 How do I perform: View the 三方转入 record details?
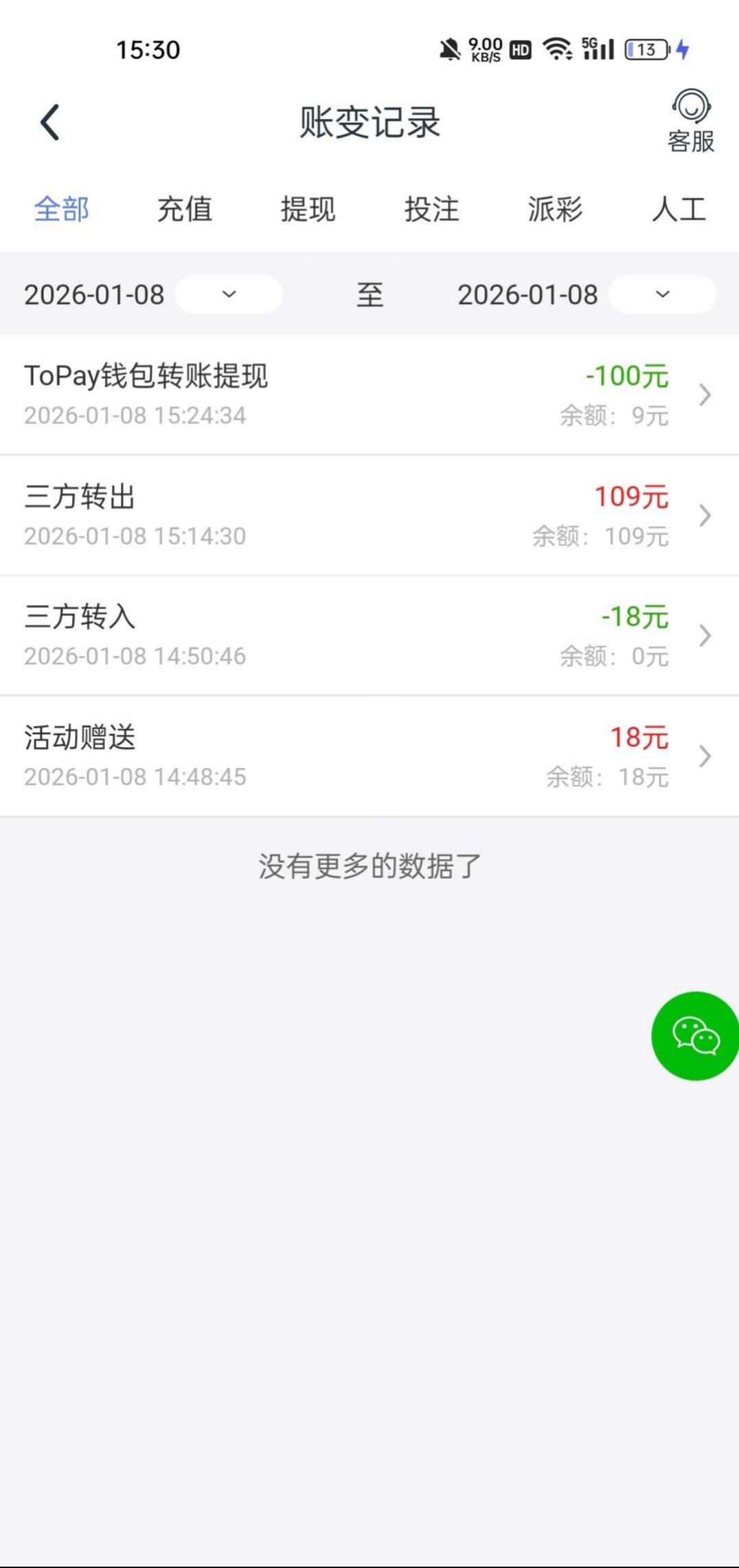pos(369,636)
